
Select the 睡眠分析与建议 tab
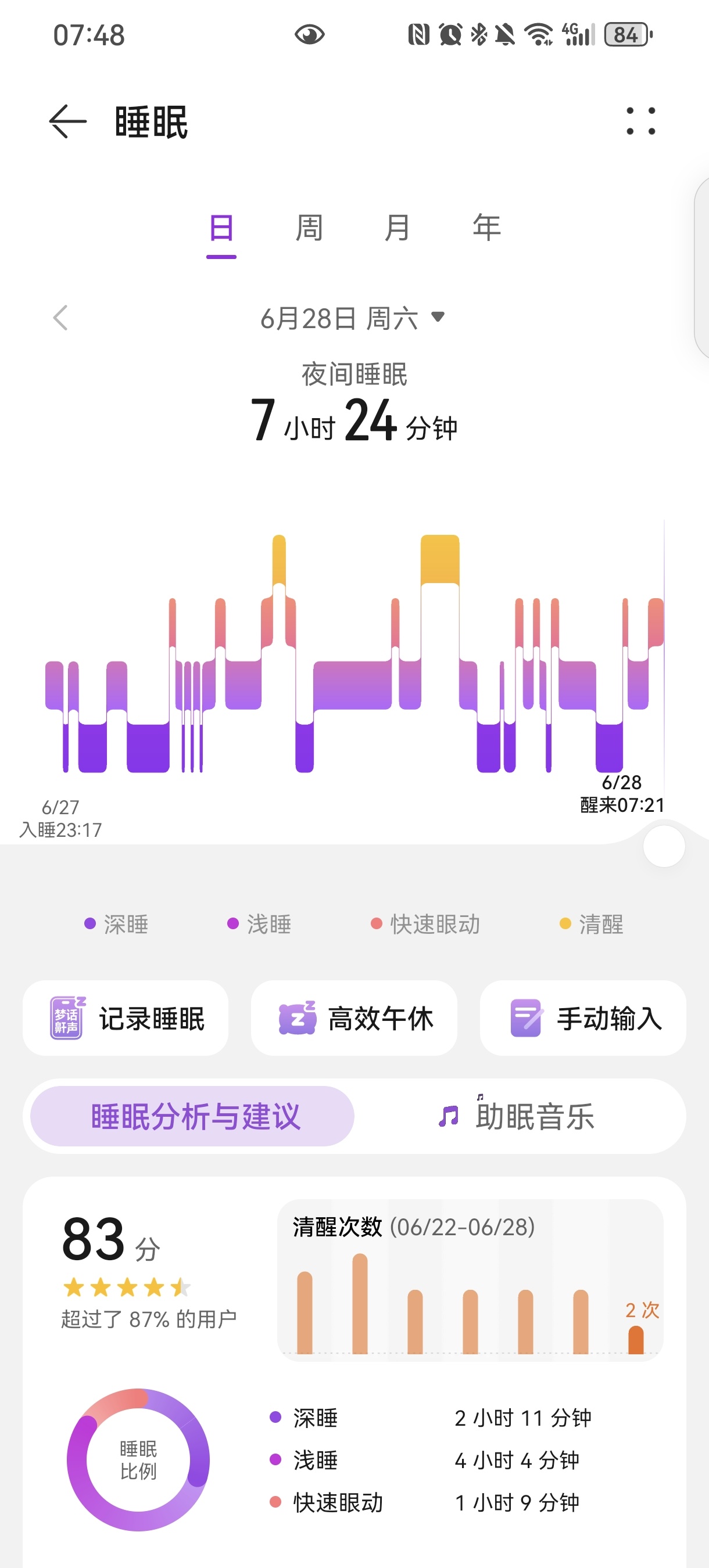point(192,1116)
